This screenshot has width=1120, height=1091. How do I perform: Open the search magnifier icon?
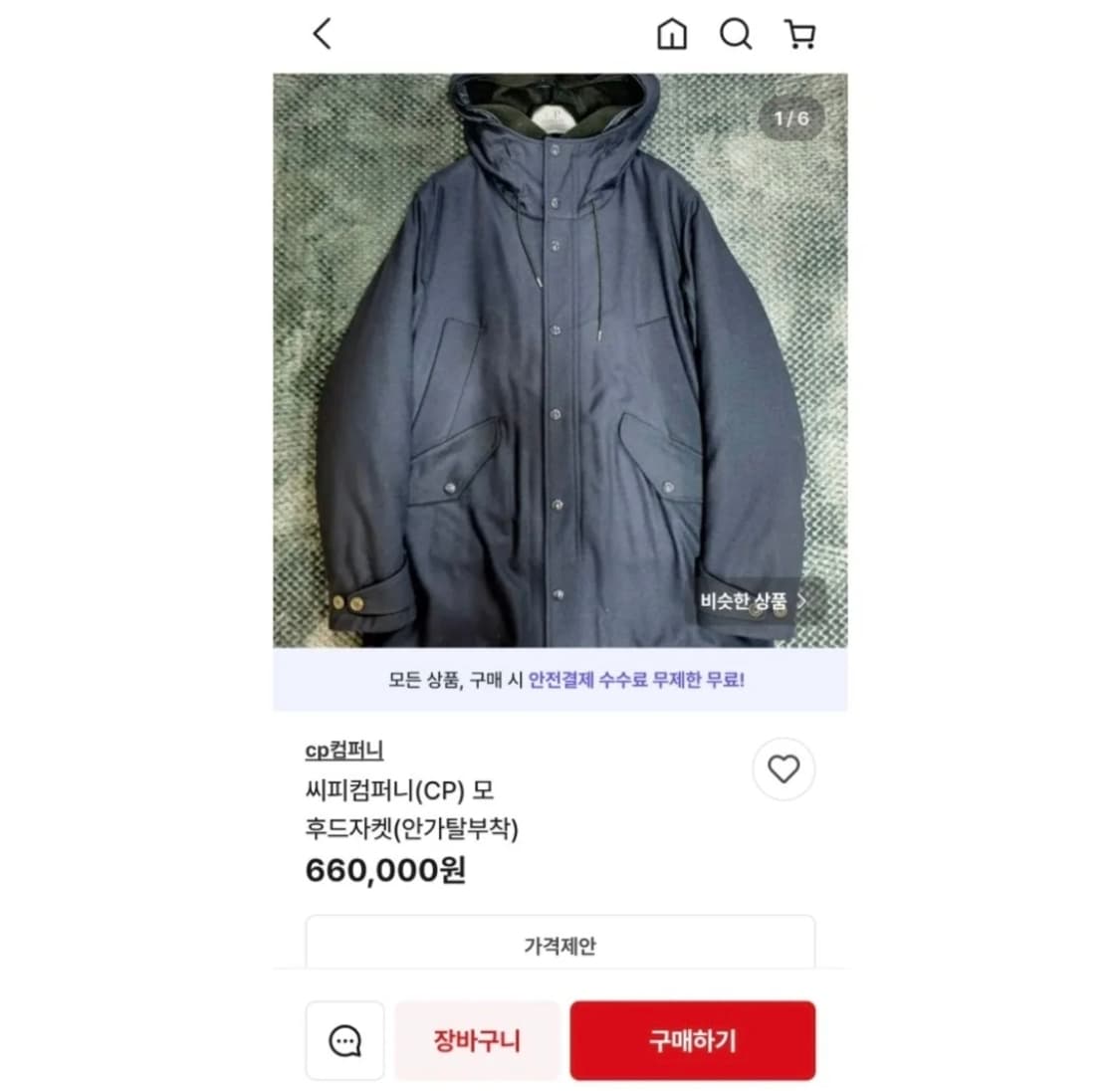click(736, 34)
